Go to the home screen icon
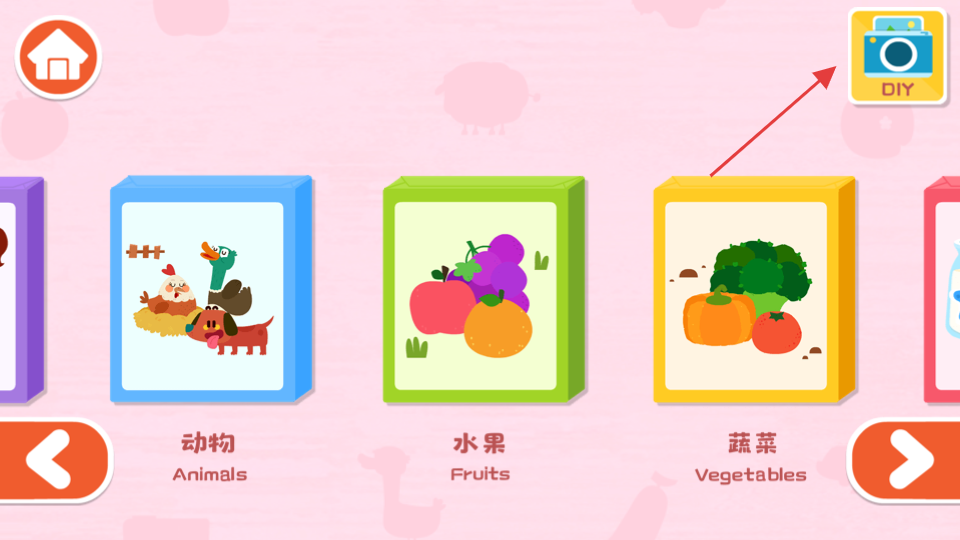This screenshot has width=960, height=540. click(x=58, y=57)
